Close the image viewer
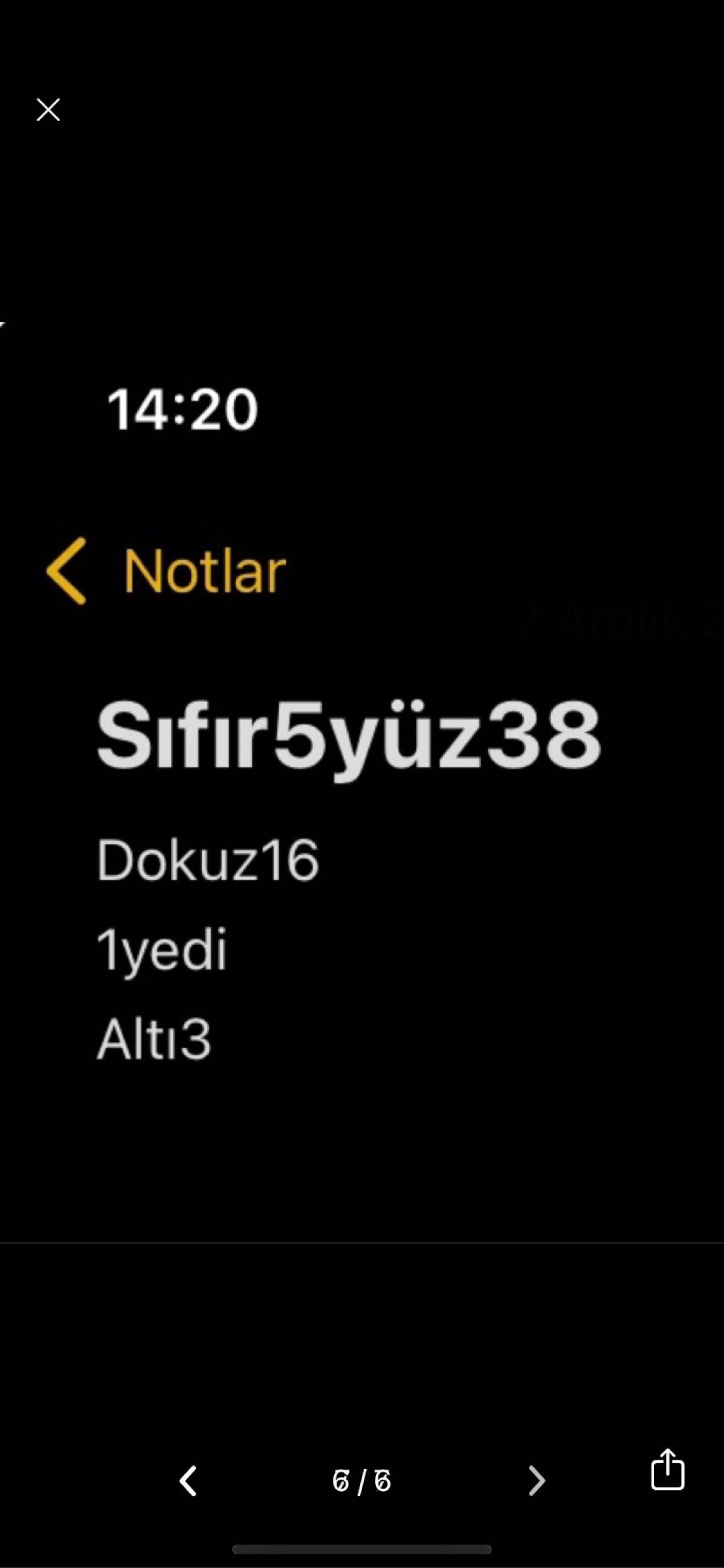This screenshot has height=1568, width=724. [x=48, y=110]
